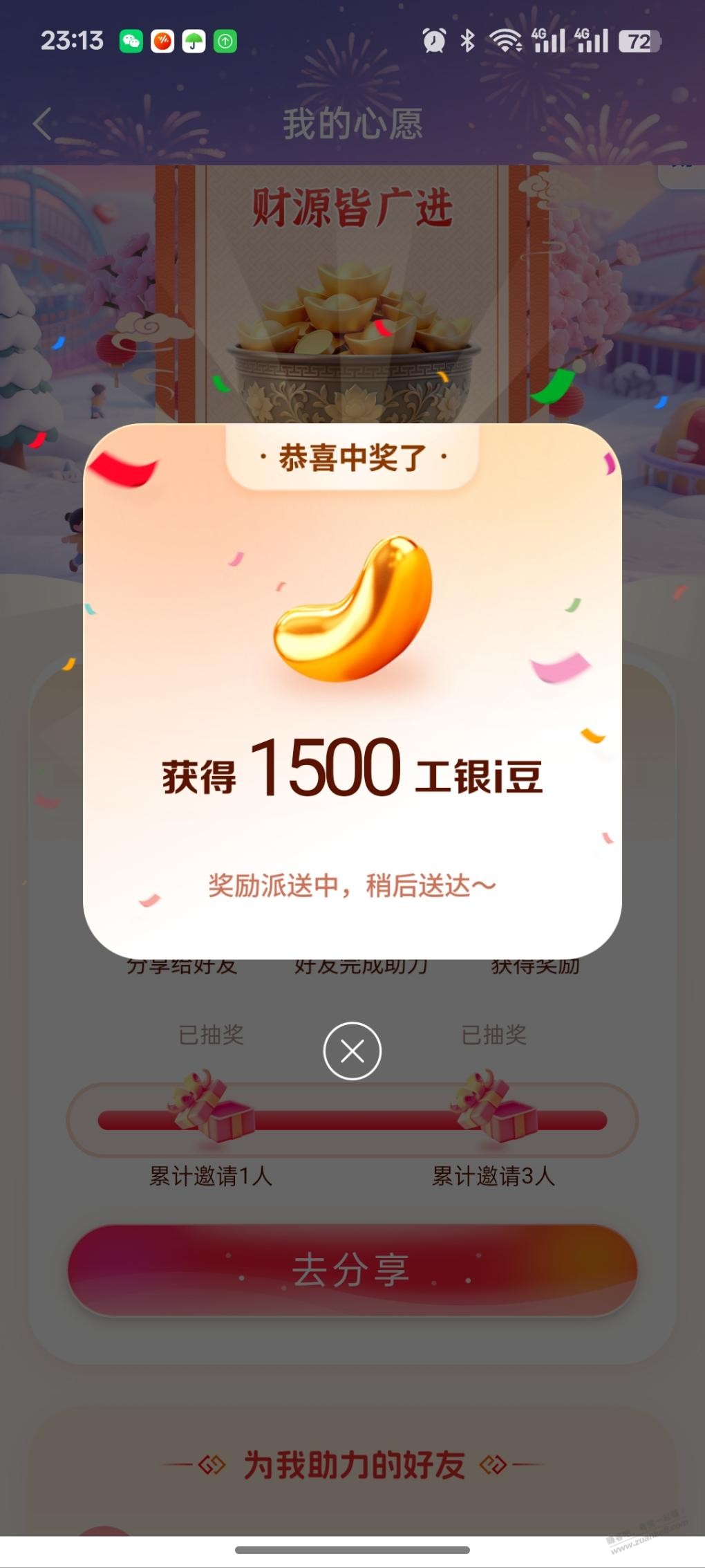This screenshot has height=1568, width=705.
Task: Tap the 去分享 button
Action: (x=352, y=1270)
